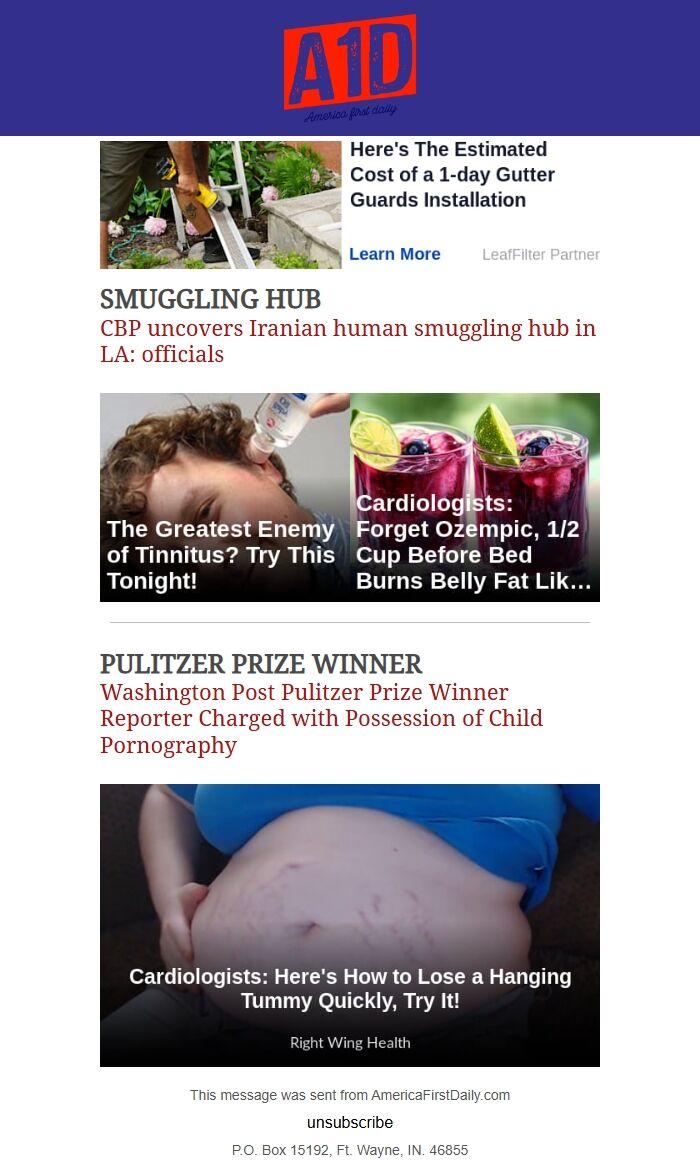
Task: Tap the unsubscribe link
Action: [350, 1122]
